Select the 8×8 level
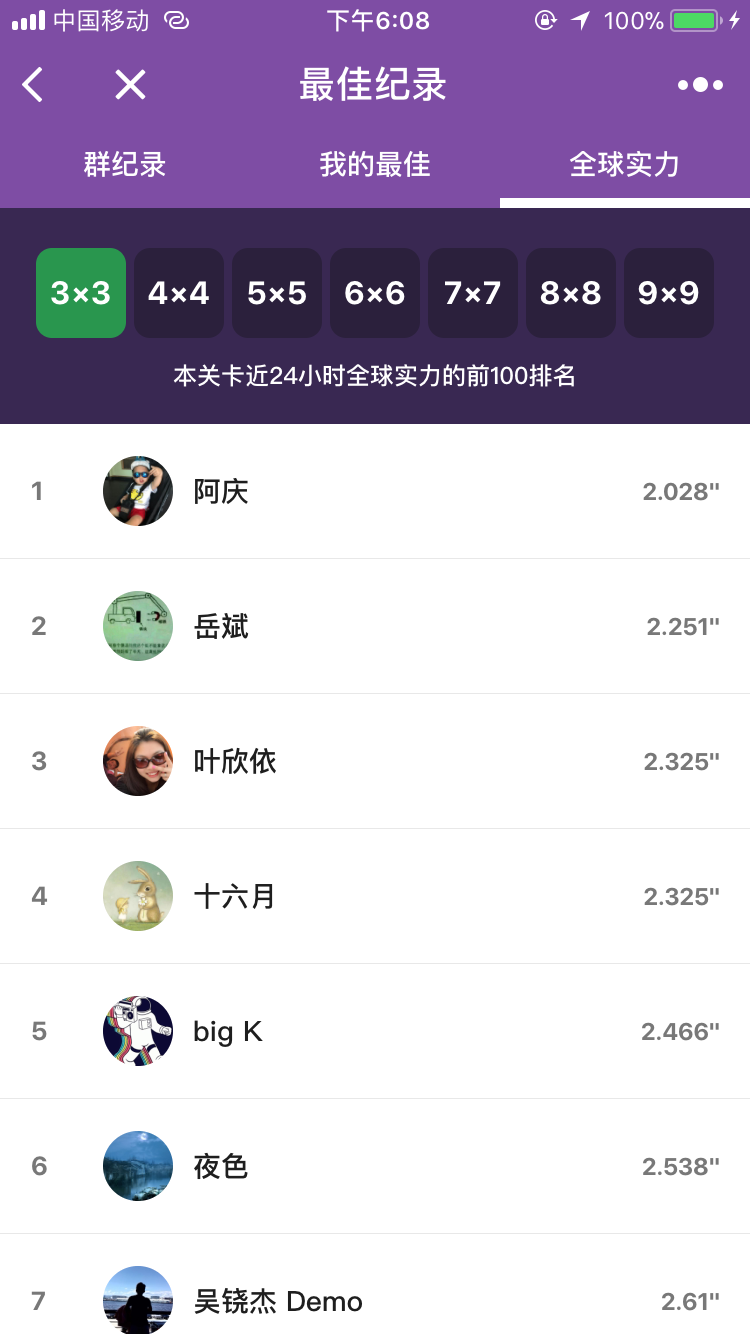Image resolution: width=750 pixels, height=1334 pixels. (571, 293)
